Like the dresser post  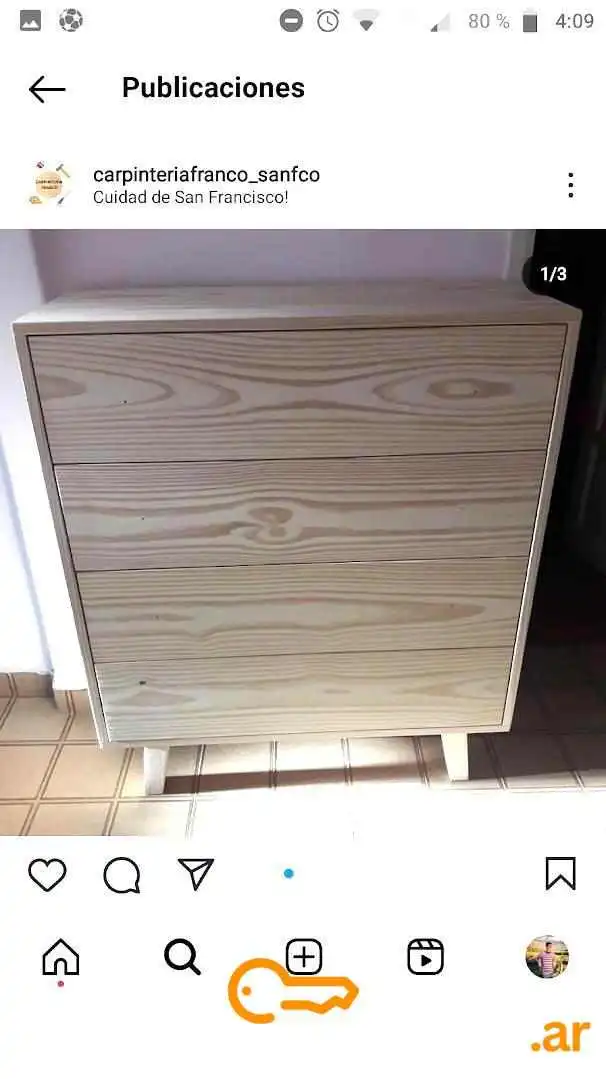coord(47,875)
